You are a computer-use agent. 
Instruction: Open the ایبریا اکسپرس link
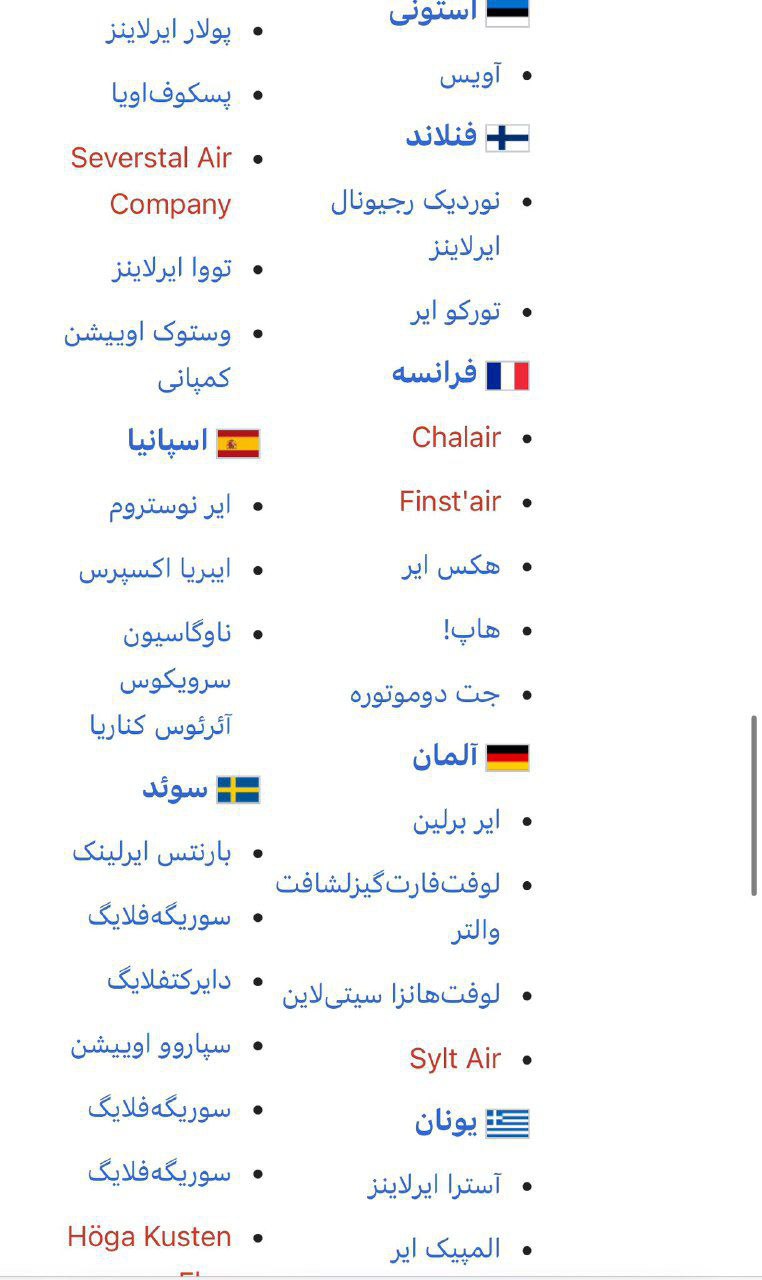point(155,570)
